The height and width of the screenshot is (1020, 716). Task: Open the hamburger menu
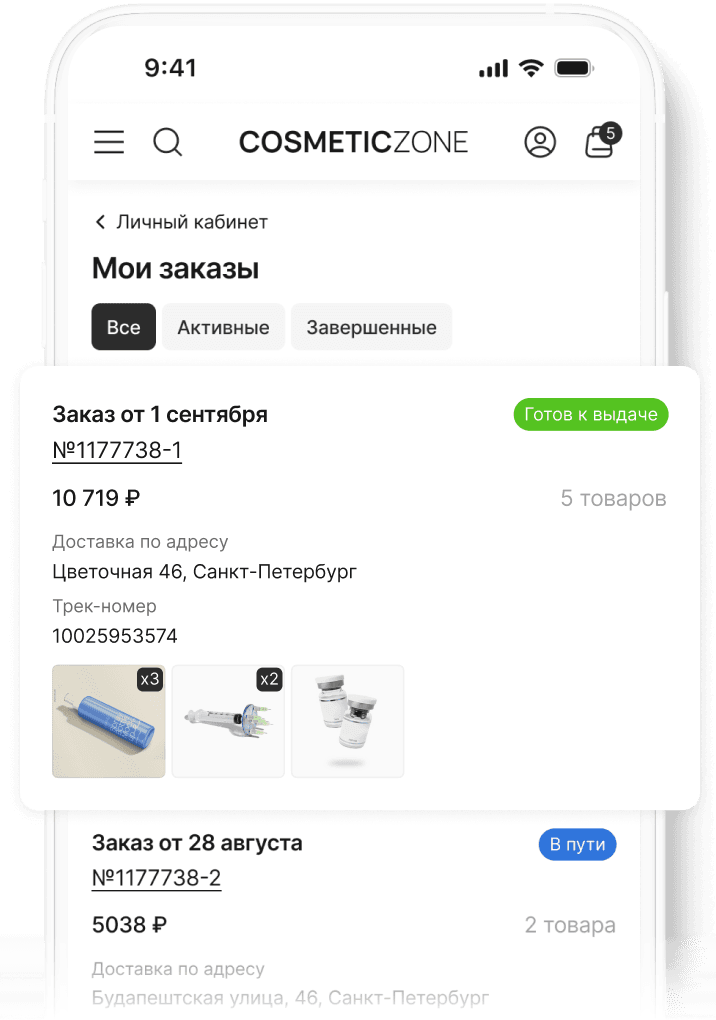(109, 142)
